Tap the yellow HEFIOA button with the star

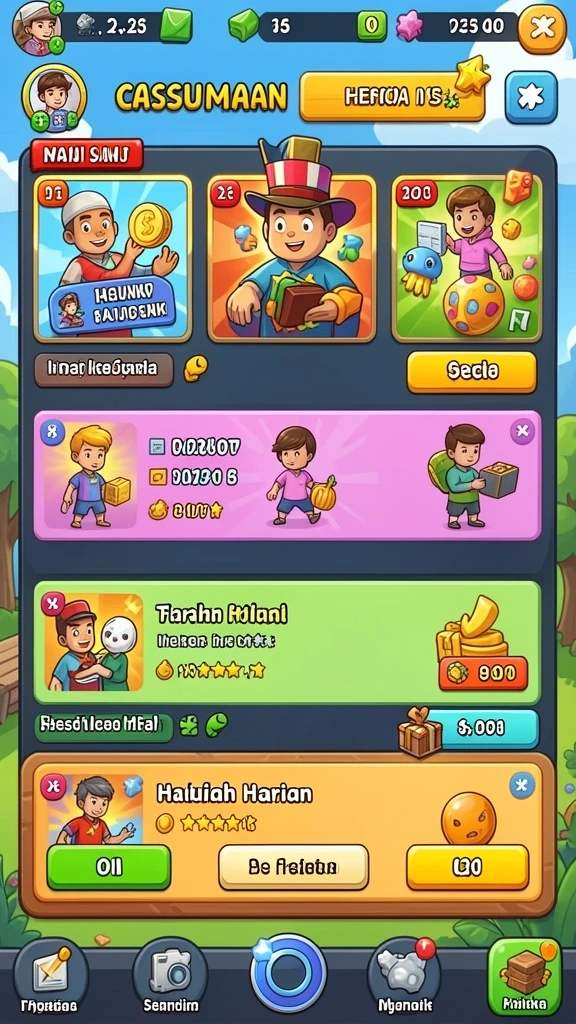[392, 97]
